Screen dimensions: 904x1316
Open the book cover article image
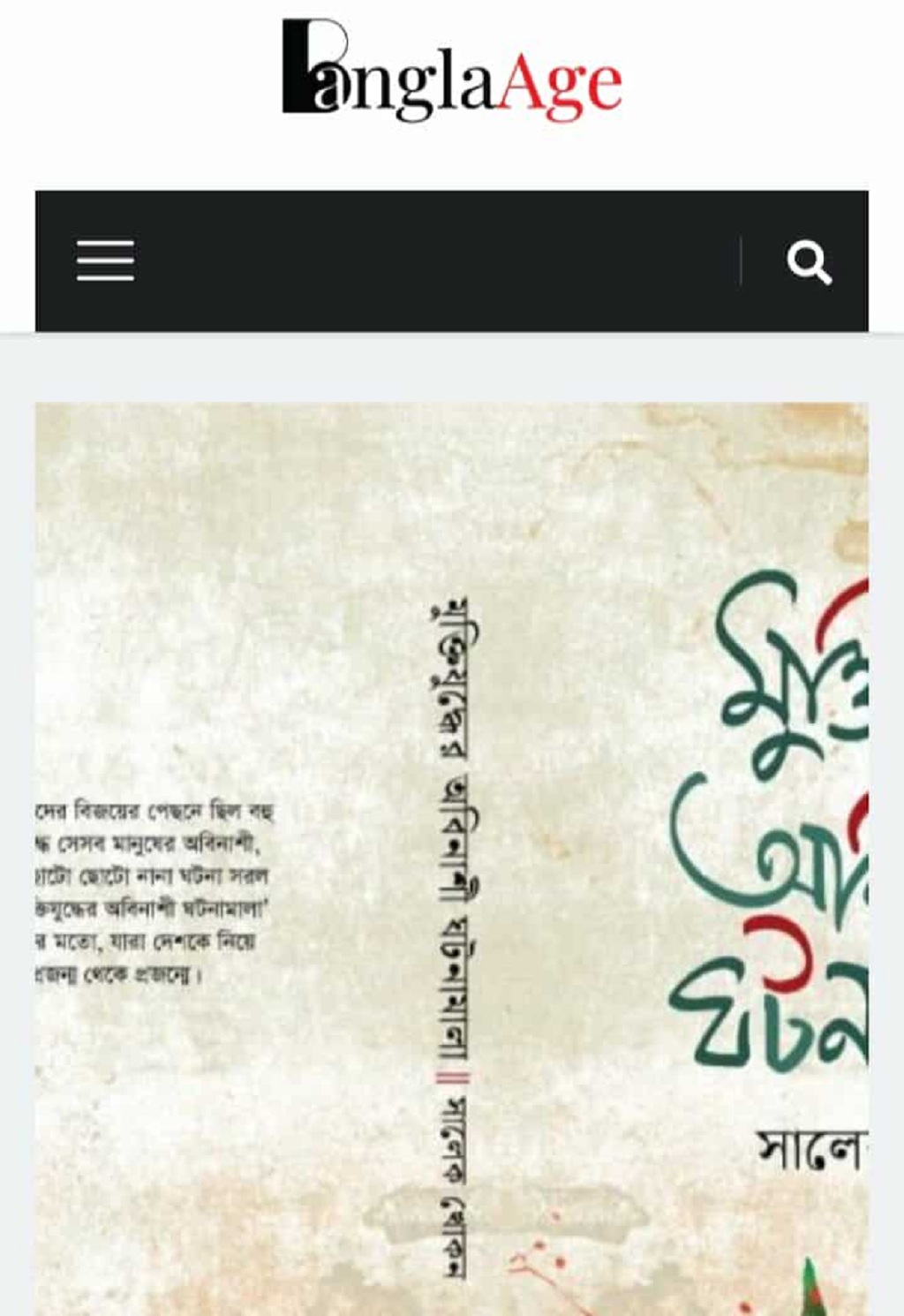[x=451, y=857]
